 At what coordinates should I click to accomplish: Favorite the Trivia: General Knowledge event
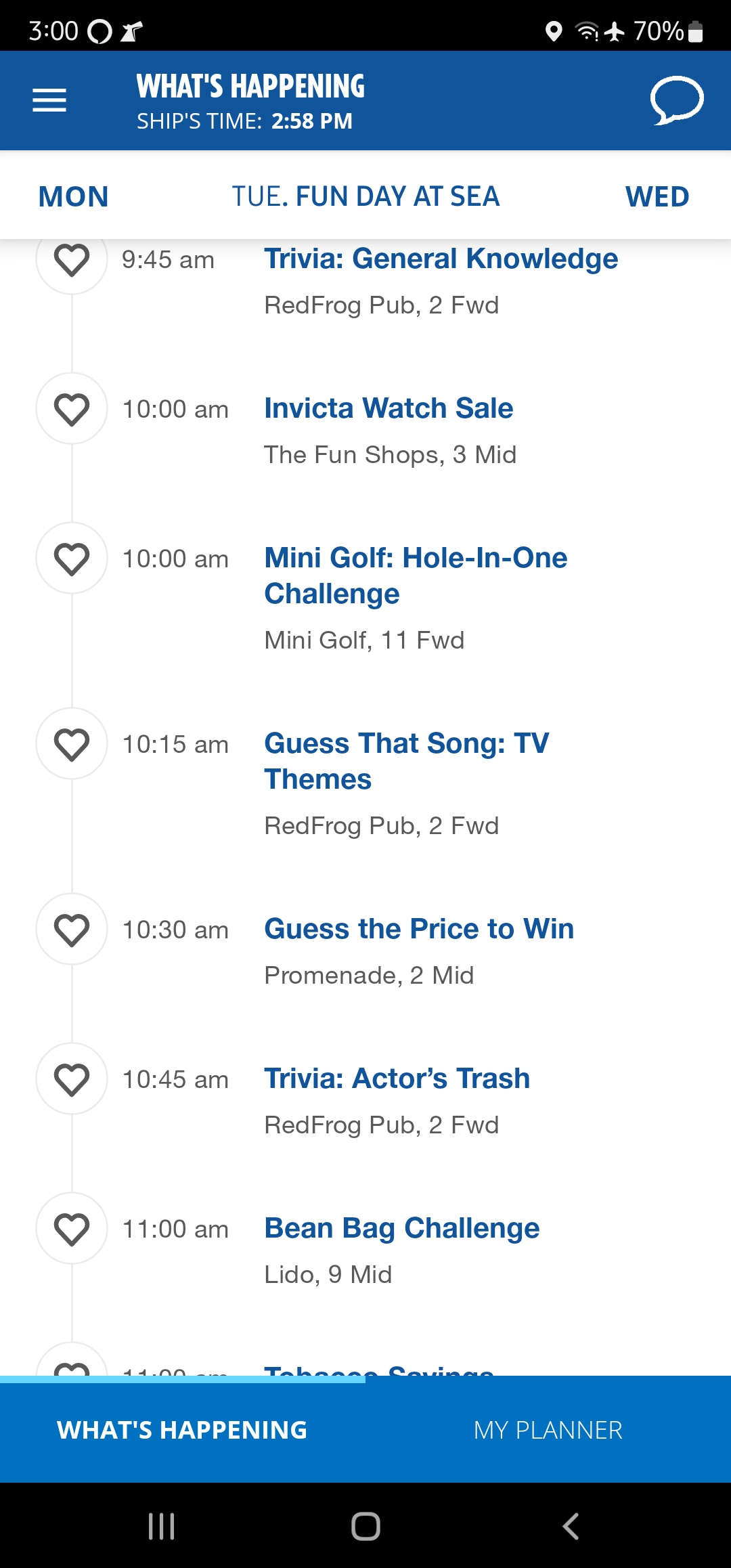pos(72,259)
